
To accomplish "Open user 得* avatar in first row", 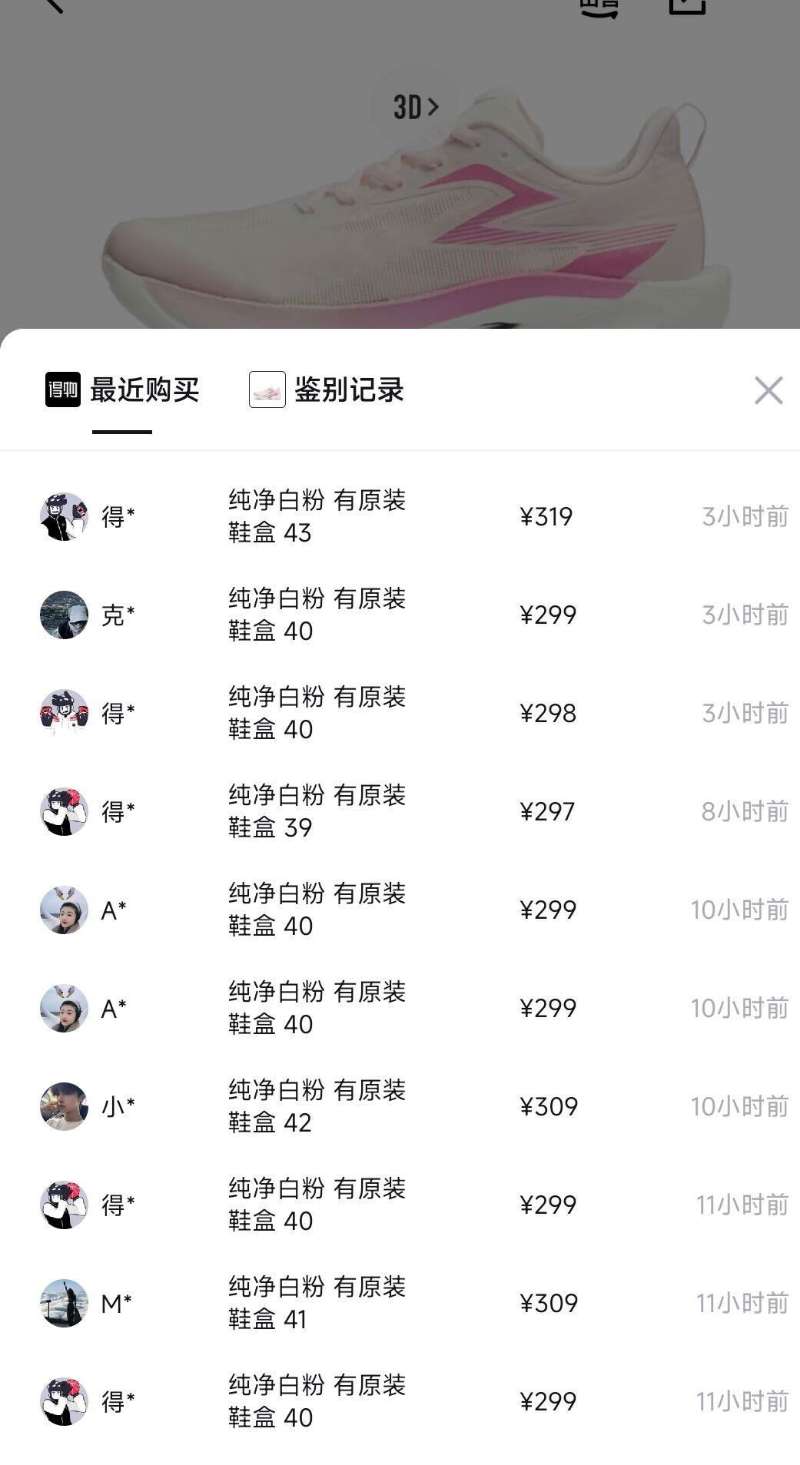I will (63, 516).
